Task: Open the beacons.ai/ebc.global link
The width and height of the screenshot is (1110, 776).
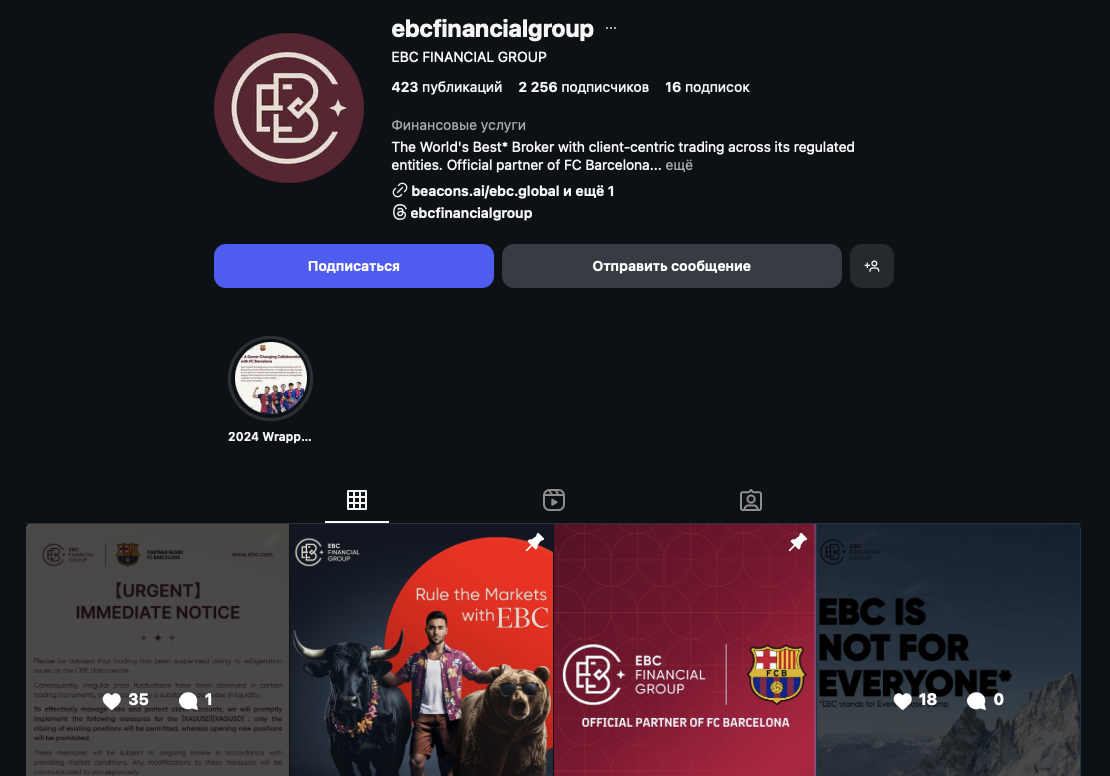Action: 485,190
